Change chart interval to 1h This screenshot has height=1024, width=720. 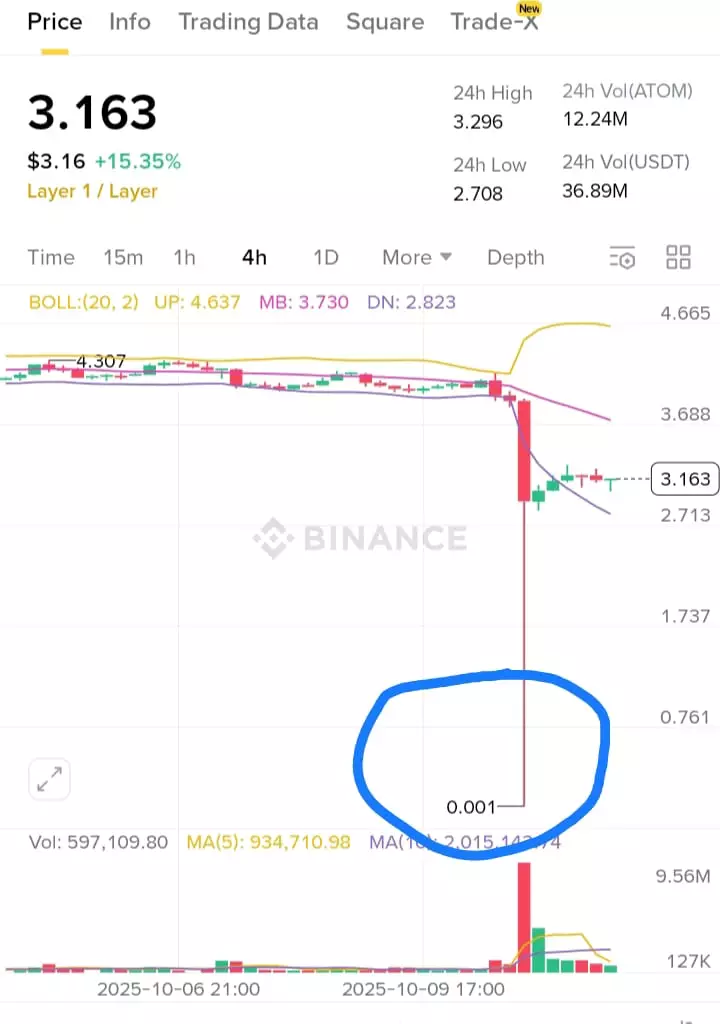tap(184, 257)
